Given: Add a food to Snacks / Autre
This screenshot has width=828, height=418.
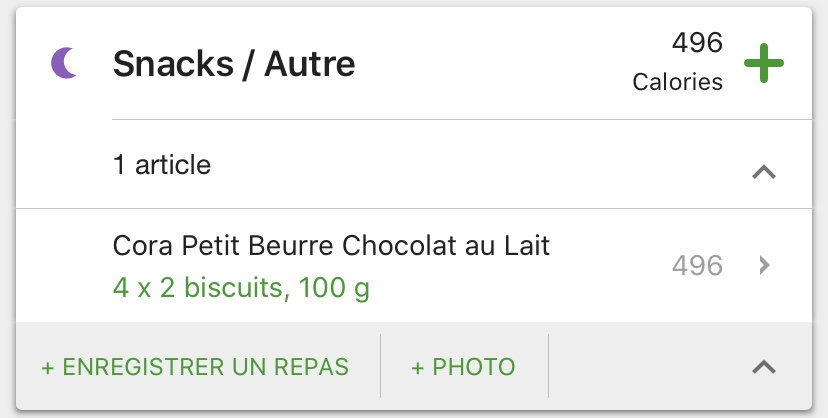Looking at the screenshot, I should tap(764, 65).
